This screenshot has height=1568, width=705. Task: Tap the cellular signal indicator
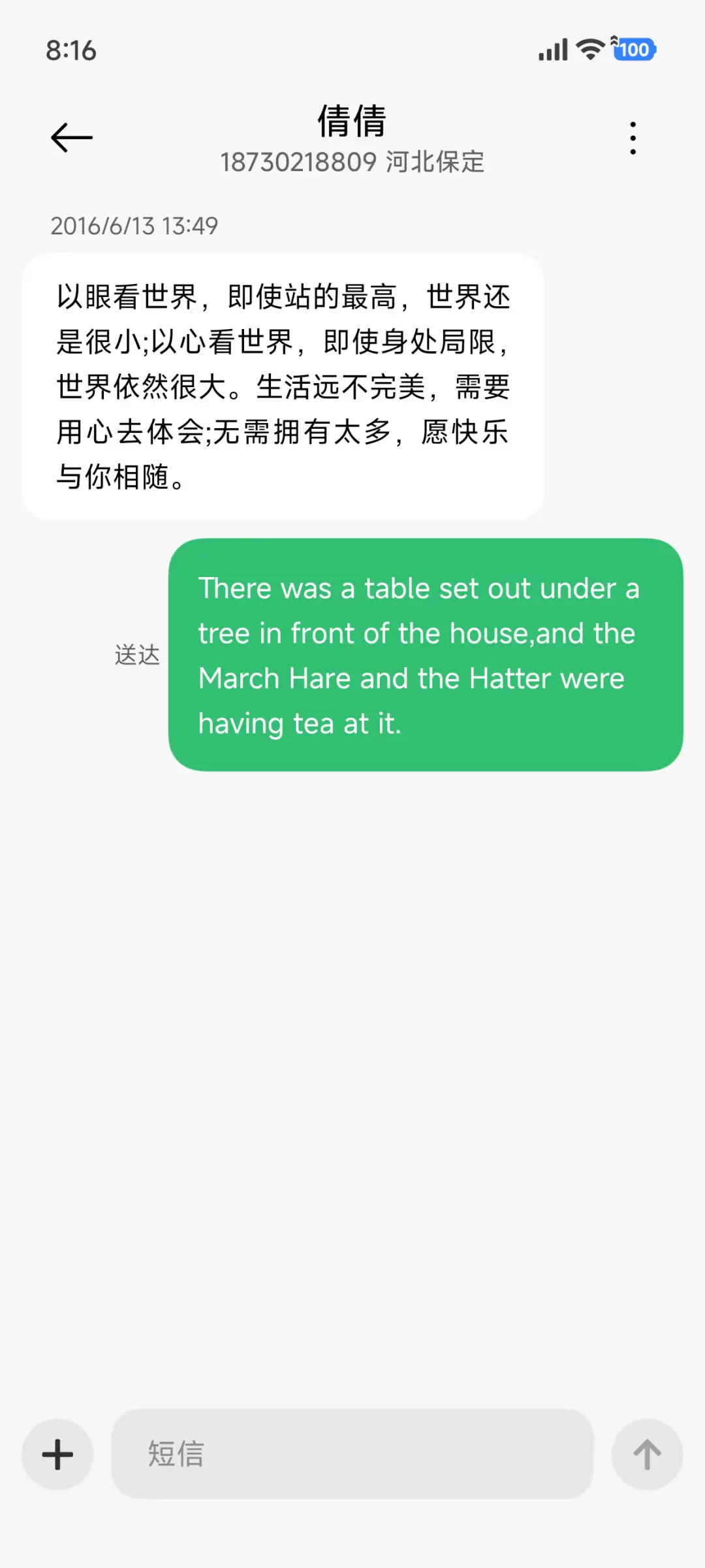(552, 50)
